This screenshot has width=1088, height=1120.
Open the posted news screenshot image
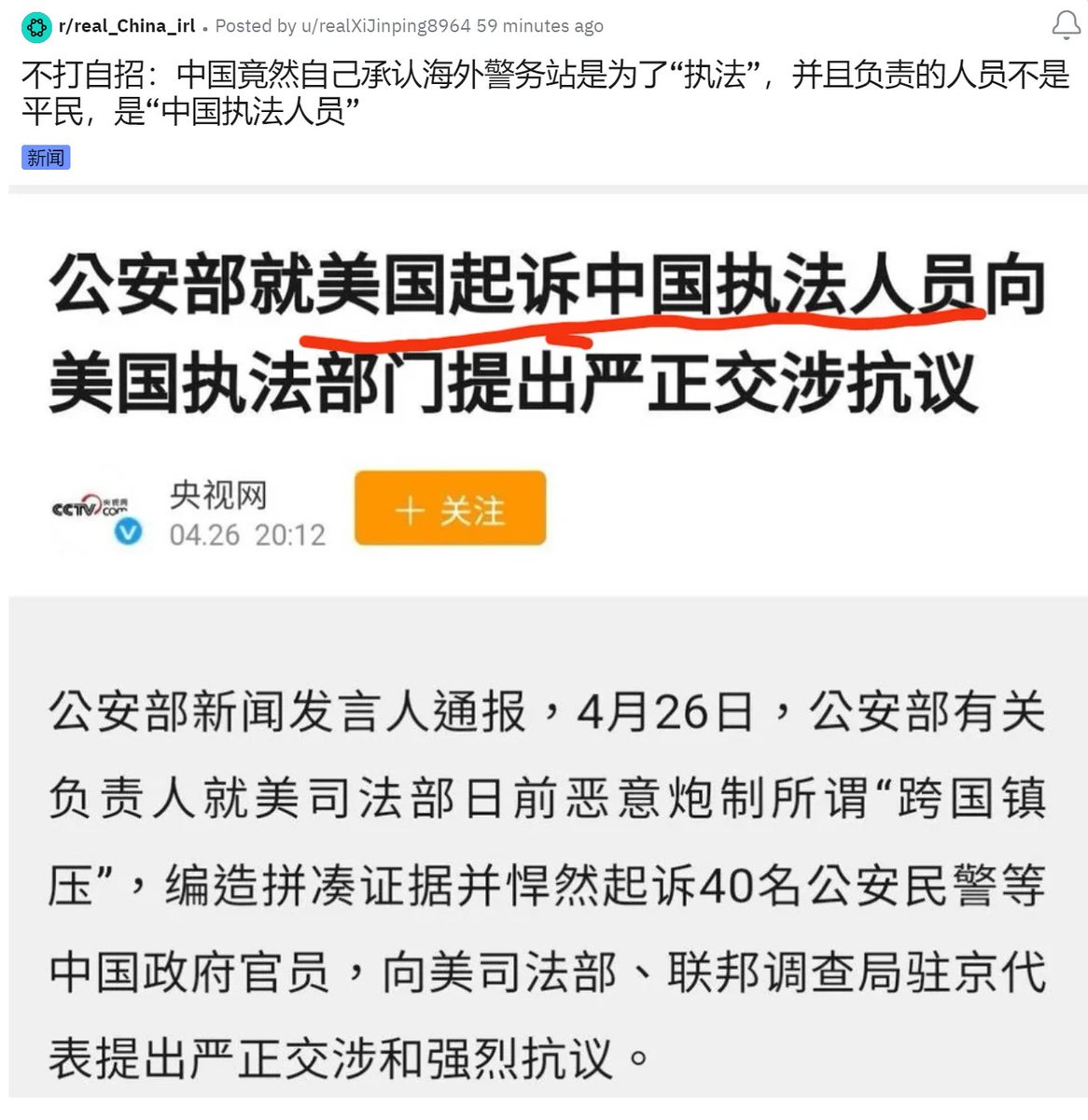[x=548, y=644]
